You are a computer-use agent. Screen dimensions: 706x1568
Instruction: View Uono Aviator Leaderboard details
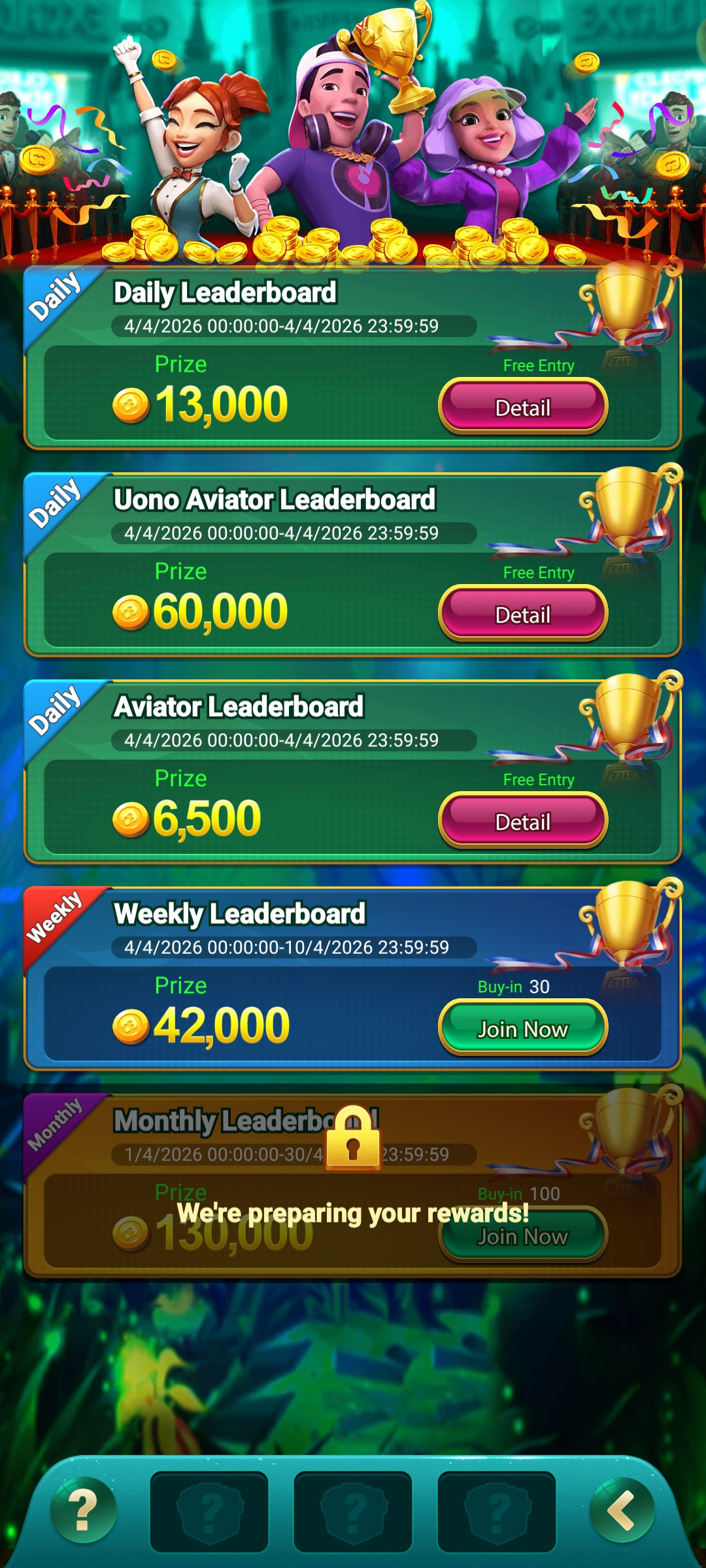pos(522,614)
